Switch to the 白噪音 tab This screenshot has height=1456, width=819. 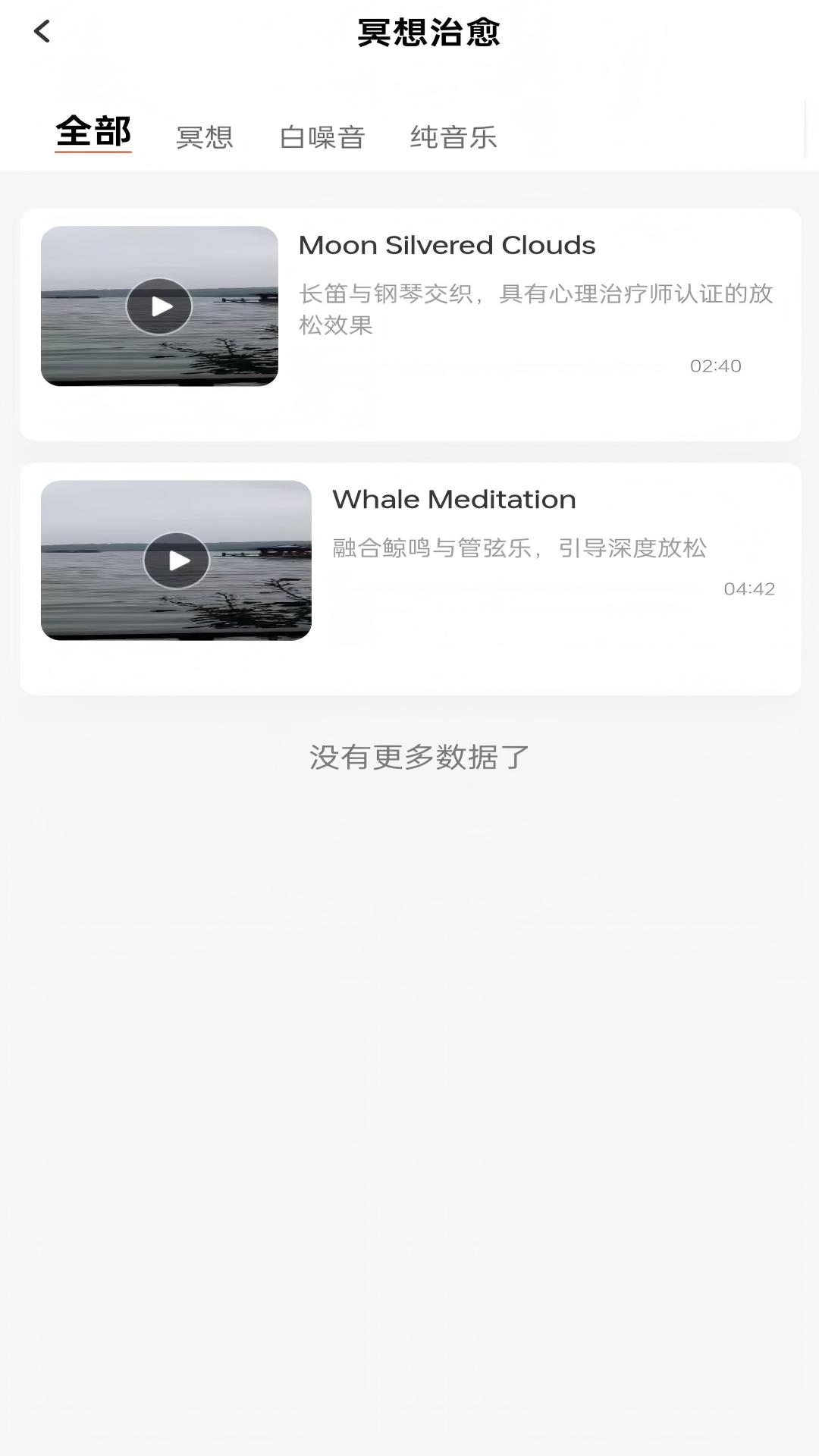pos(322,137)
